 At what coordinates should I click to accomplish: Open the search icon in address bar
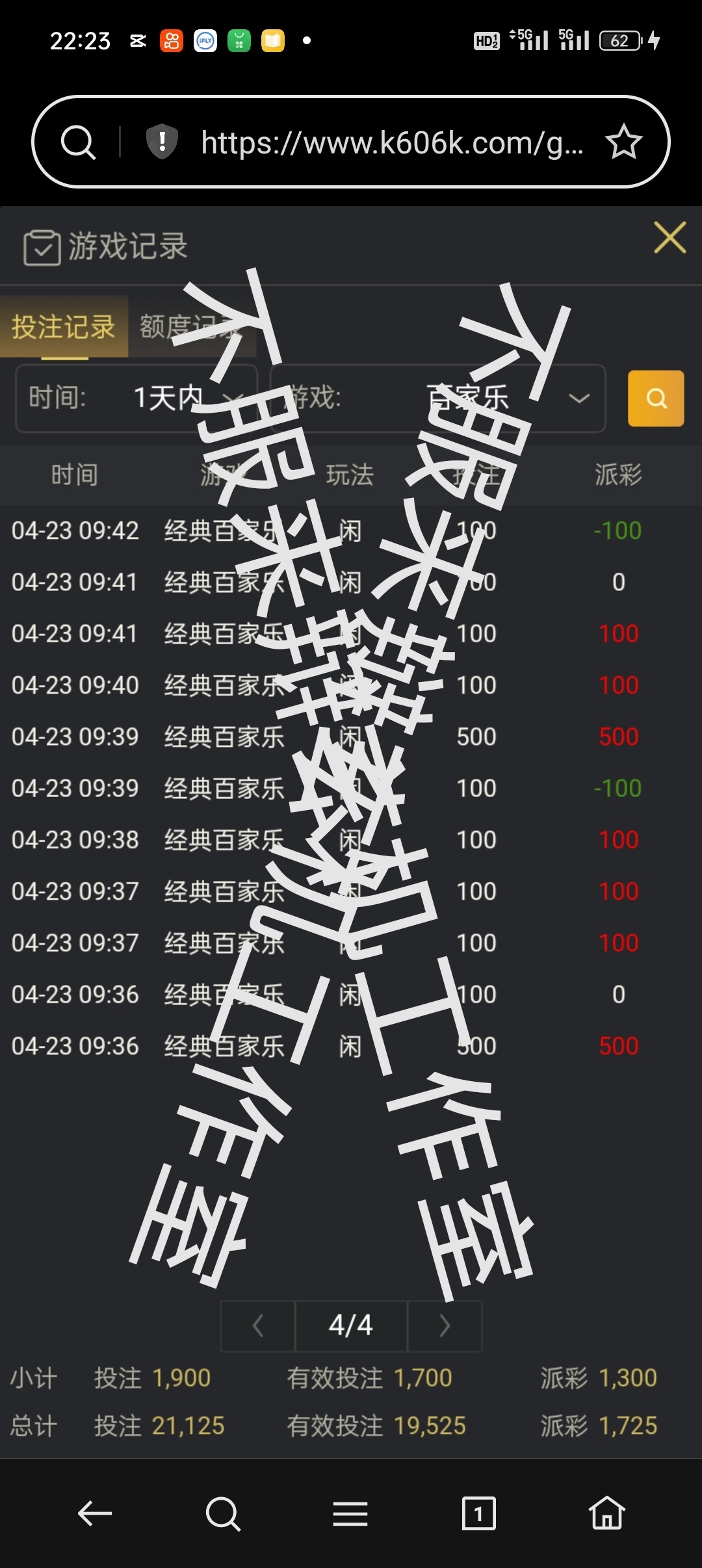[x=78, y=142]
